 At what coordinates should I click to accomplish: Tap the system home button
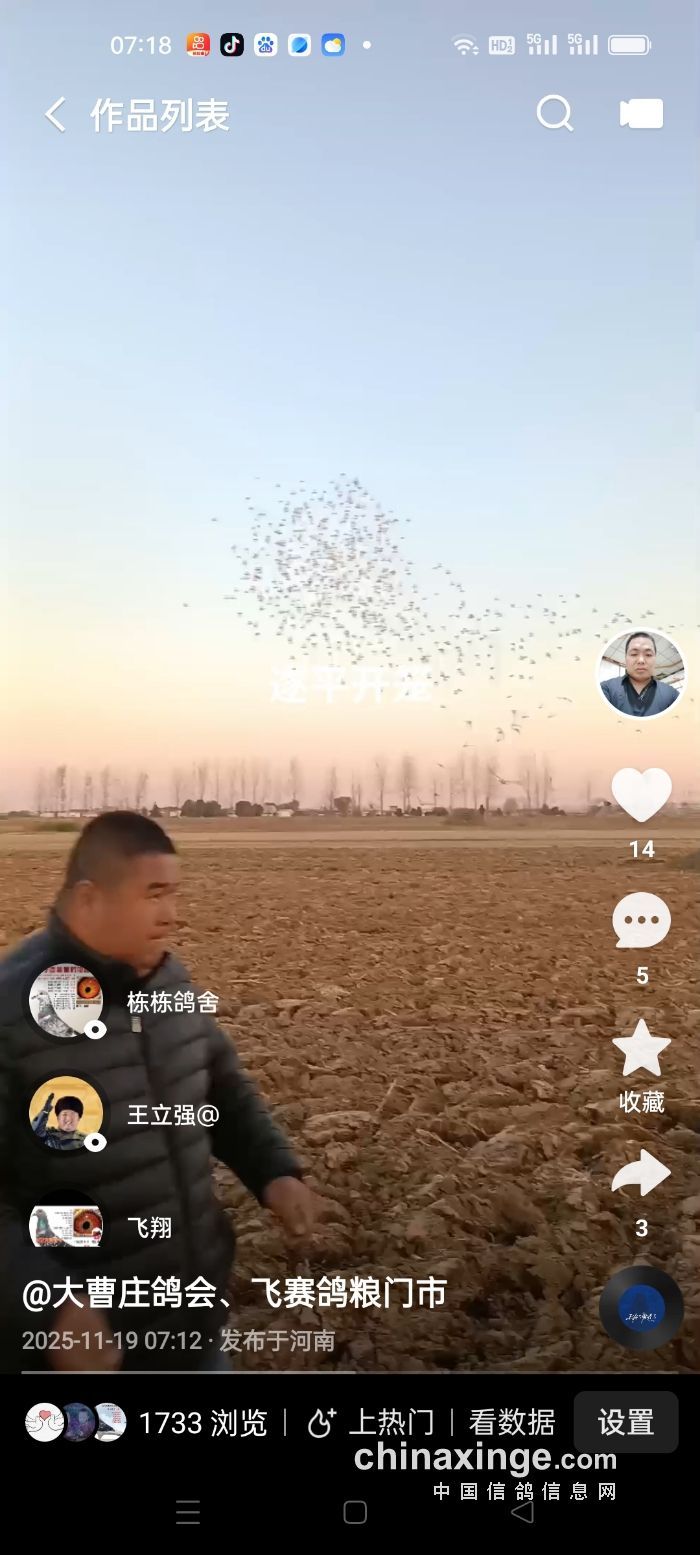(x=355, y=1512)
